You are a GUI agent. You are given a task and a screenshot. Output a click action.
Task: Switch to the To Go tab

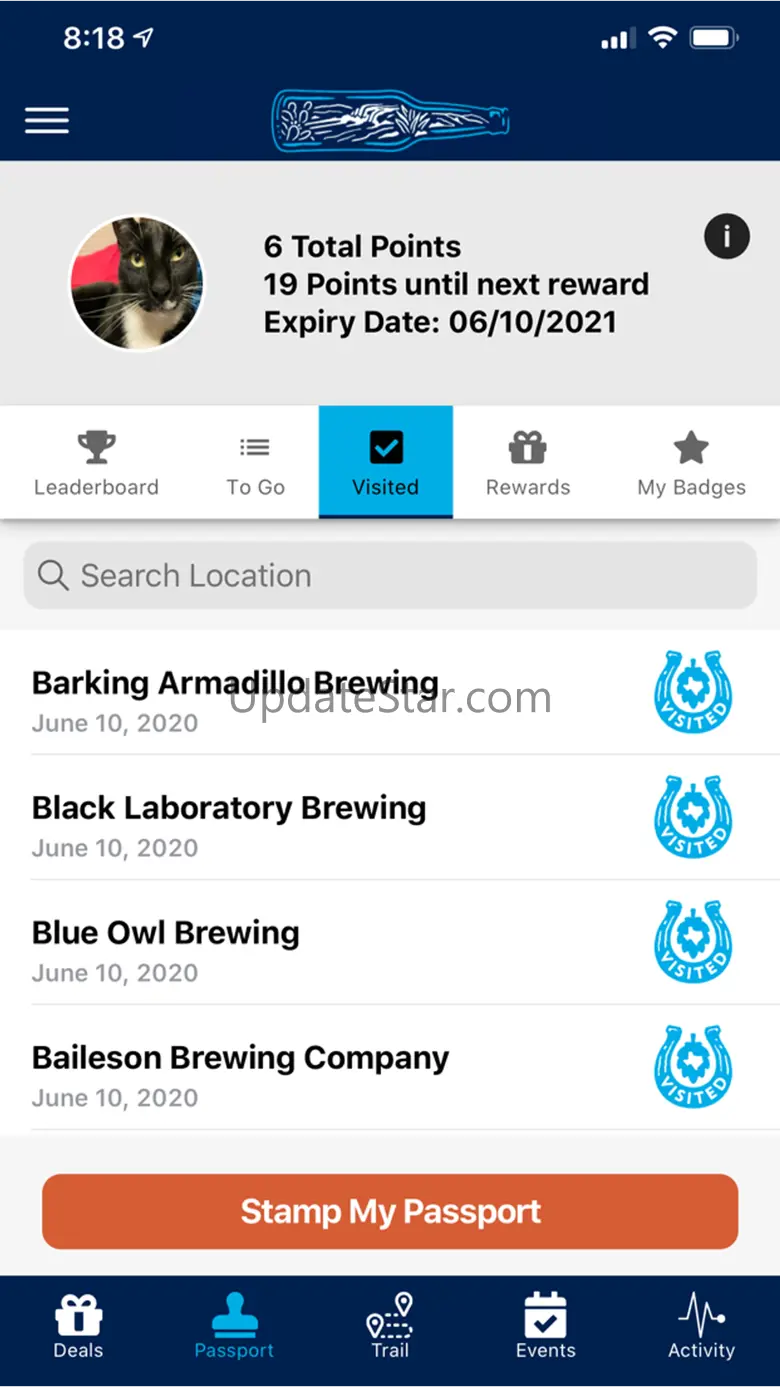click(x=255, y=463)
